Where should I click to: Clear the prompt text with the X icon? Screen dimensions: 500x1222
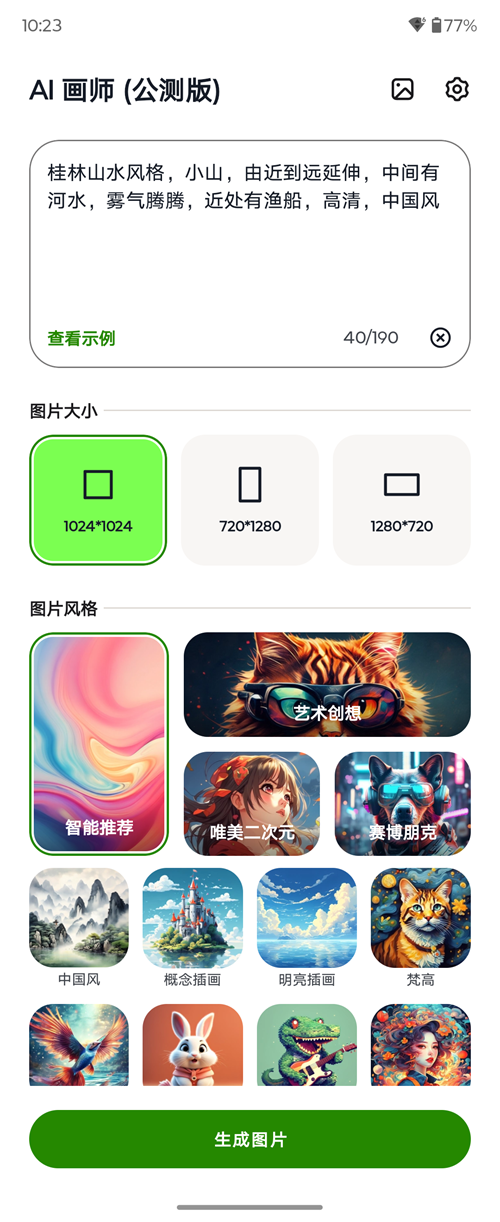[440, 338]
